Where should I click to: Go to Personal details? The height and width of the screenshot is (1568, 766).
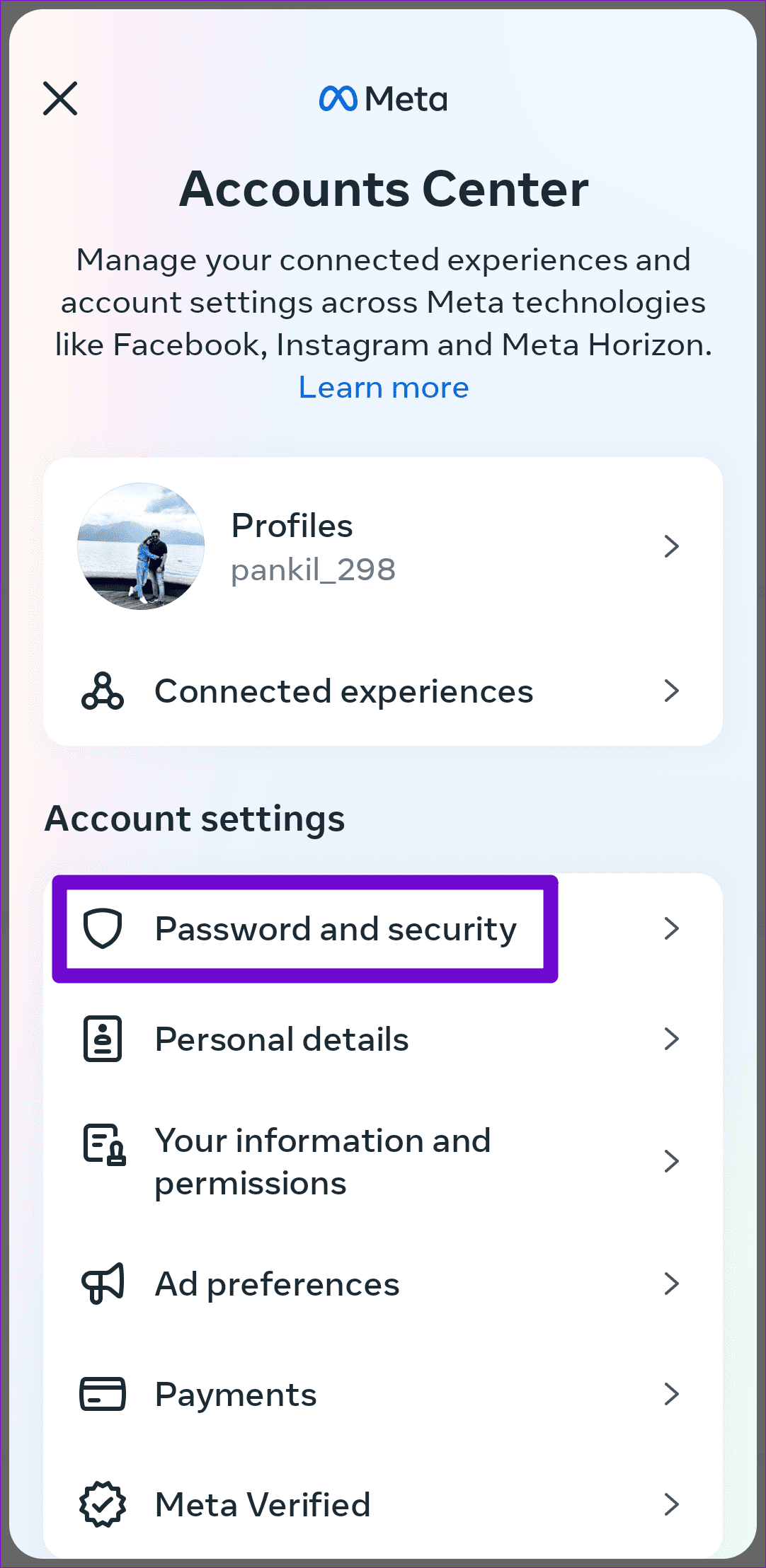pyautogui.click(x=382, y=1039)
